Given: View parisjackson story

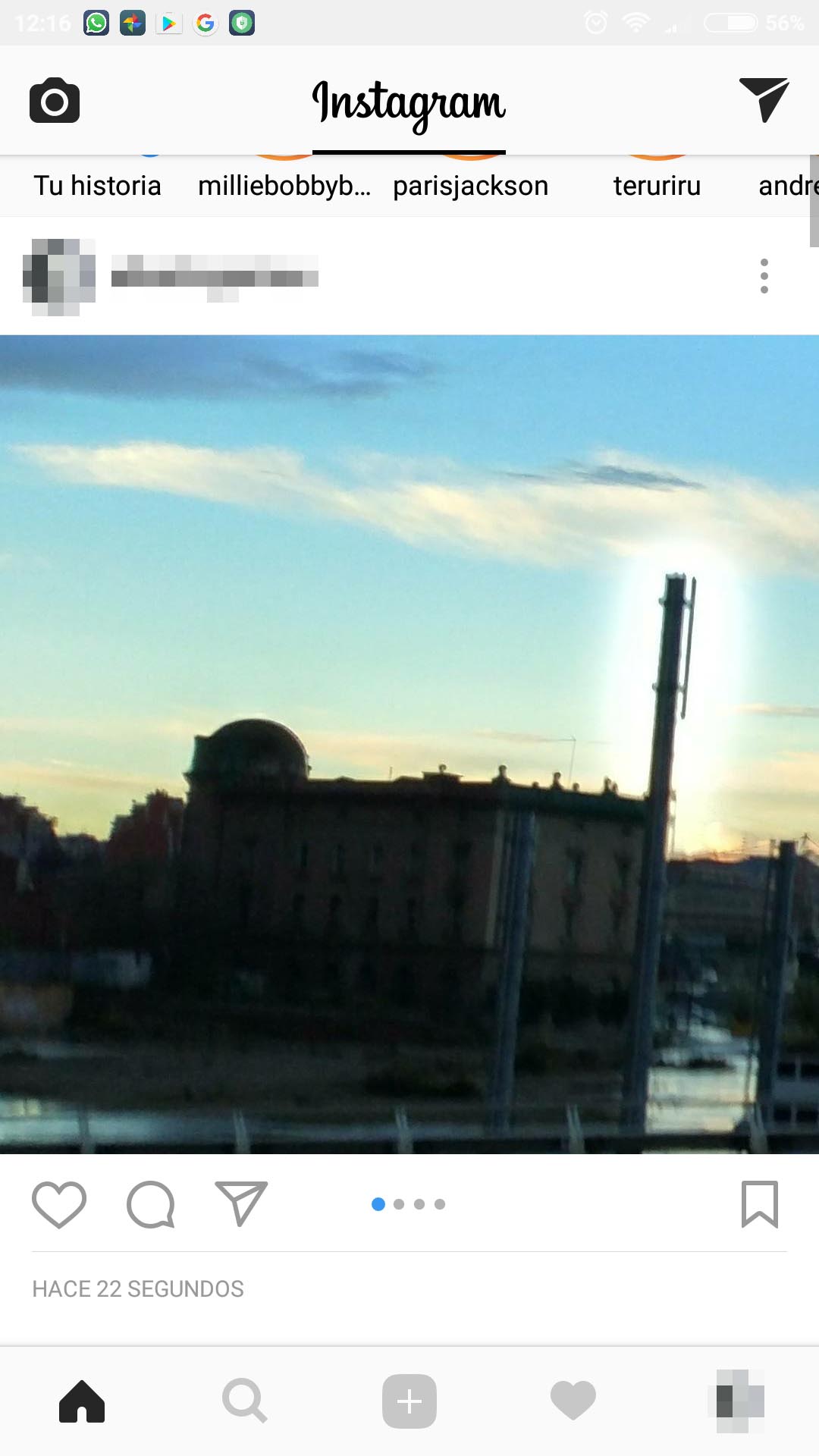Looking at the screenshot, I should pyautogui.click(x=470, y=186).
